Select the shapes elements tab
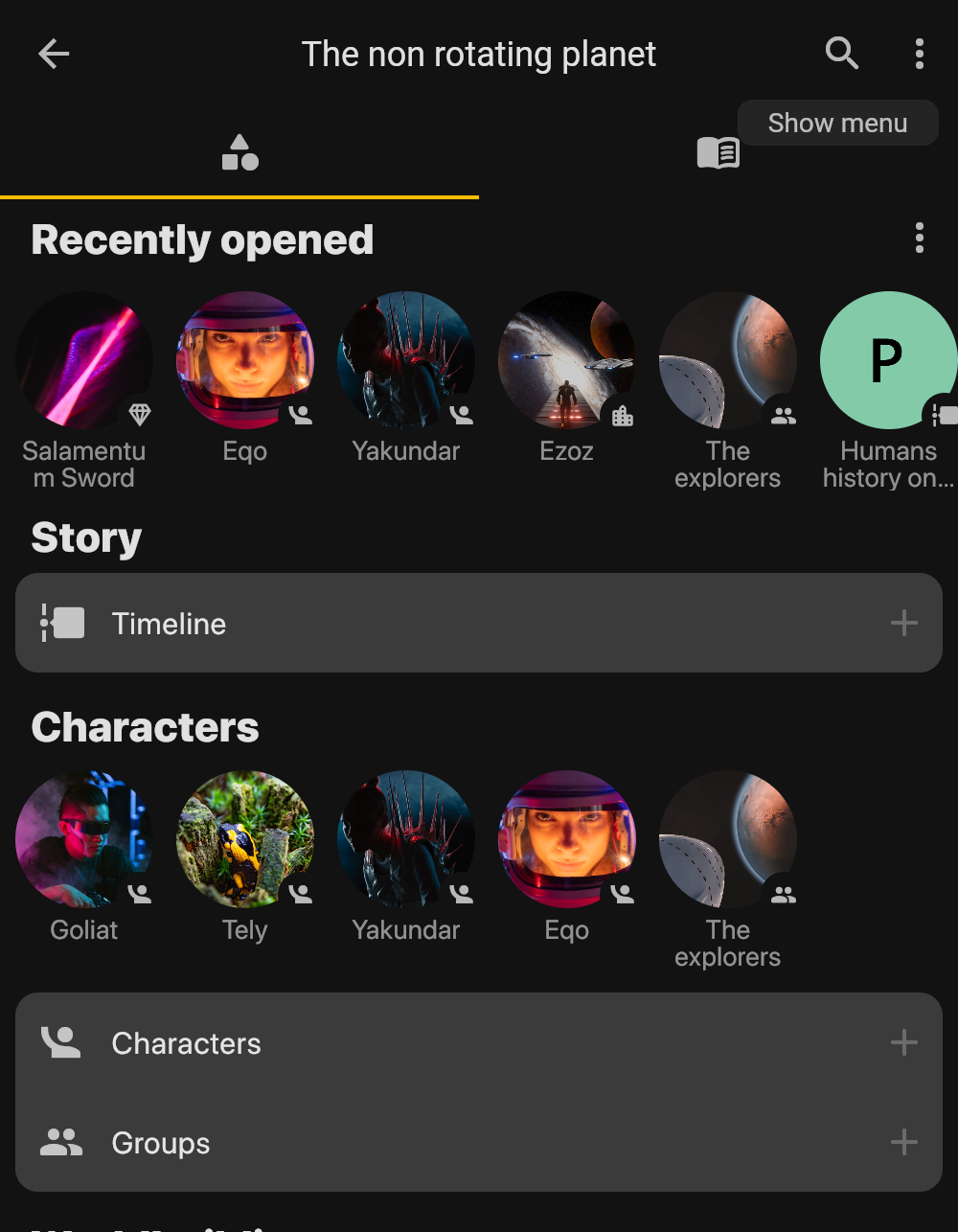 (239, 152)
